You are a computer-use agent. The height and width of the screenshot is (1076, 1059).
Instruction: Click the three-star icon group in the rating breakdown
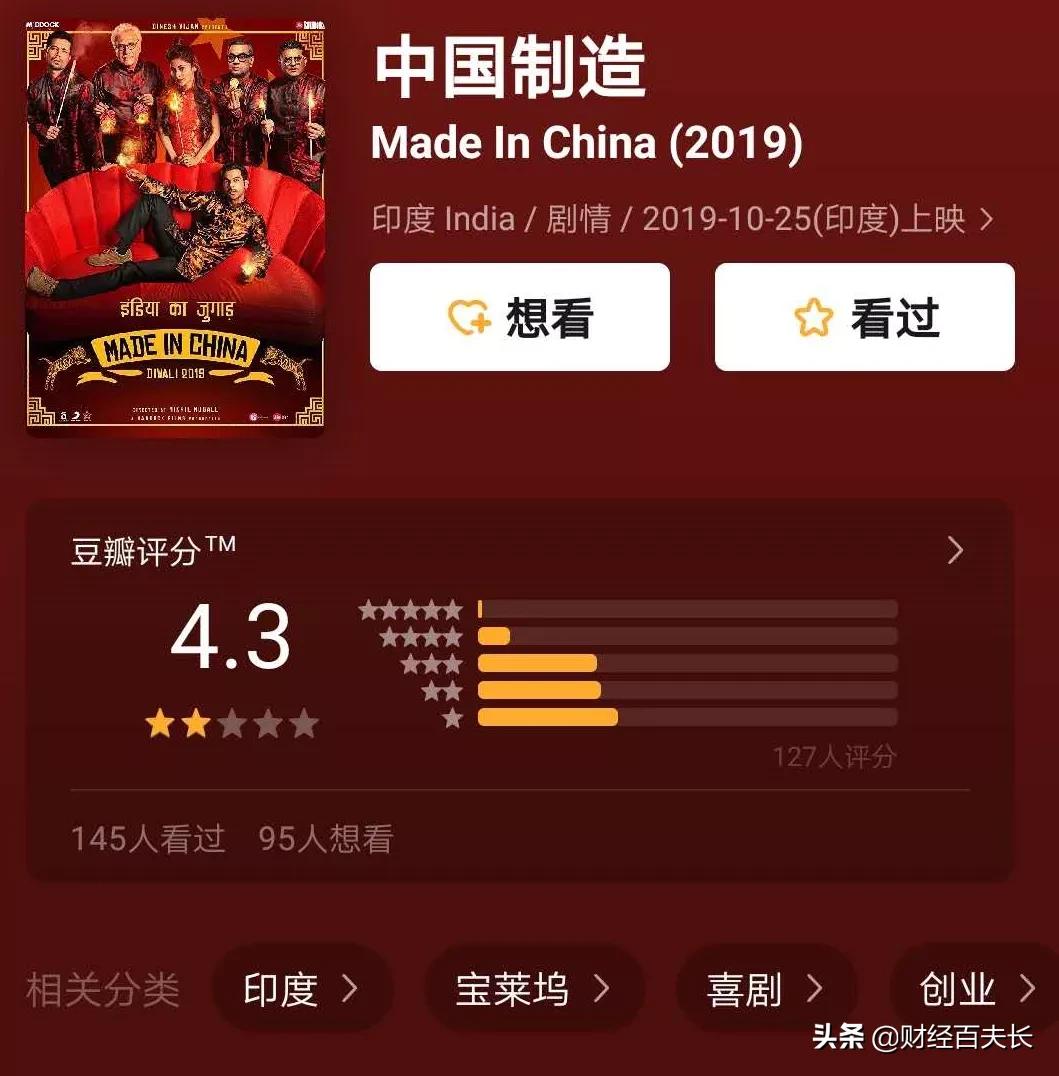430,662
